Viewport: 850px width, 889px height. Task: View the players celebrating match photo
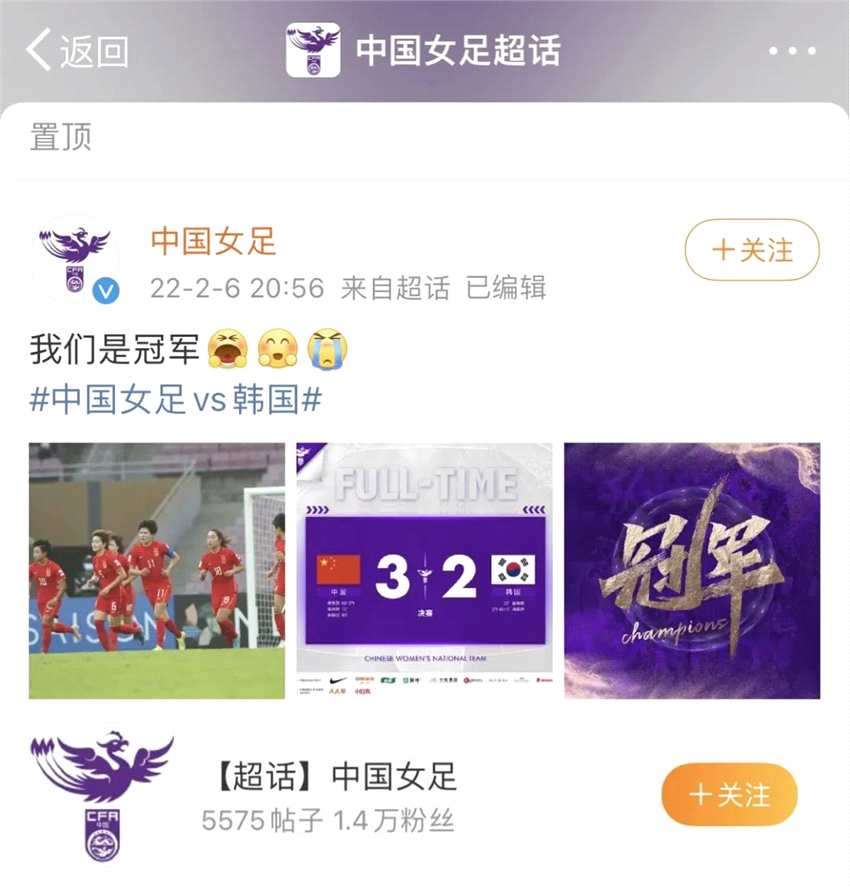[157, 571]
